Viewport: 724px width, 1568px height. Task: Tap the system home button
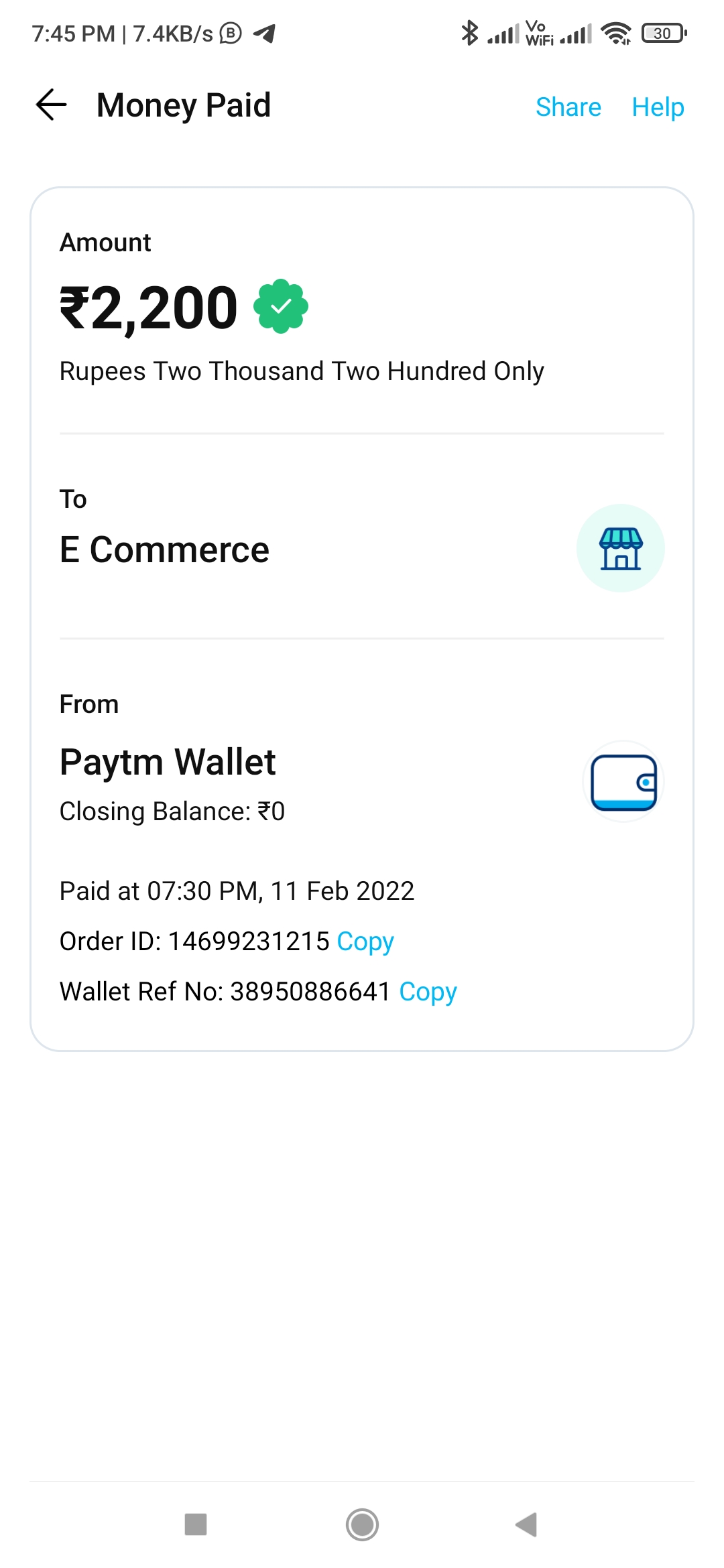362,1524
